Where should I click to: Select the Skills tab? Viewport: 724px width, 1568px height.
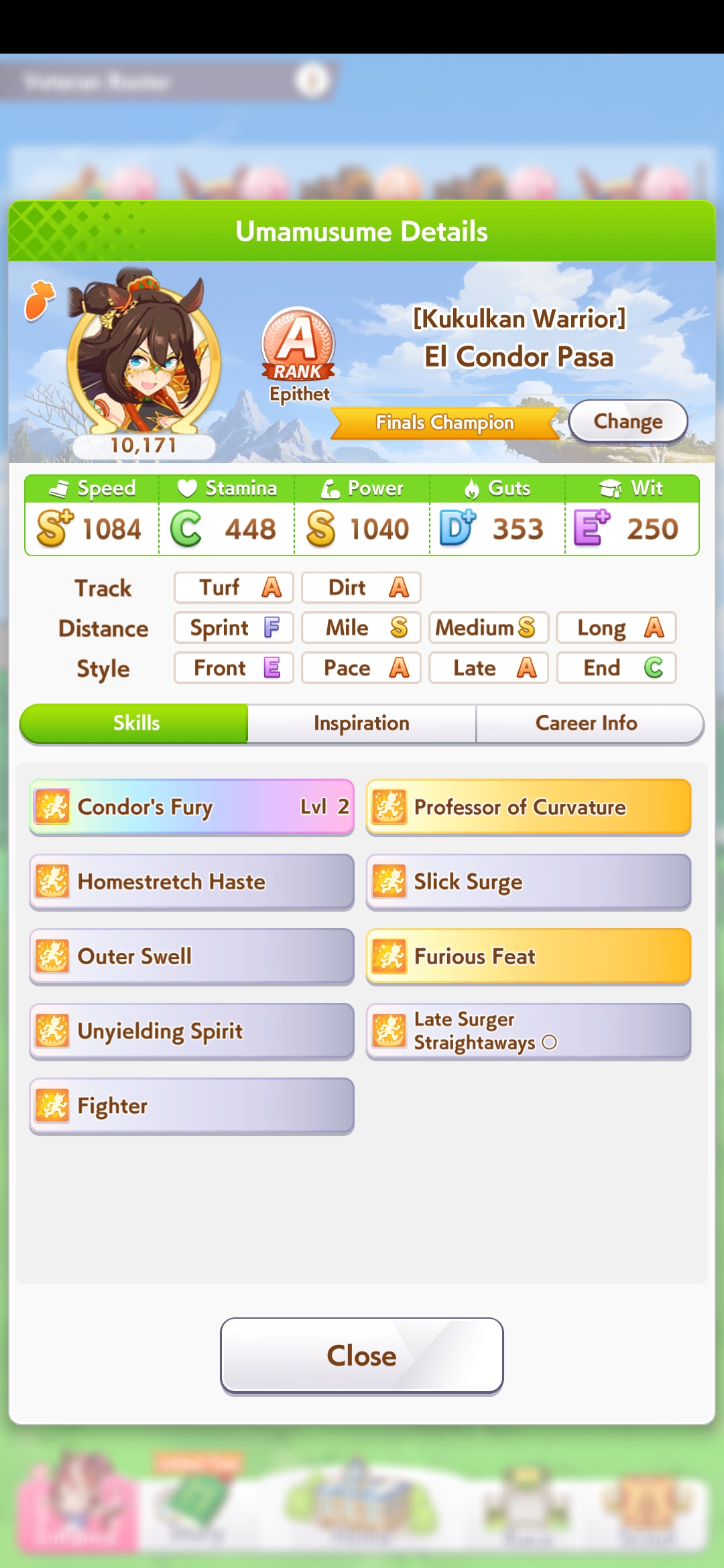tap(136, 723)
